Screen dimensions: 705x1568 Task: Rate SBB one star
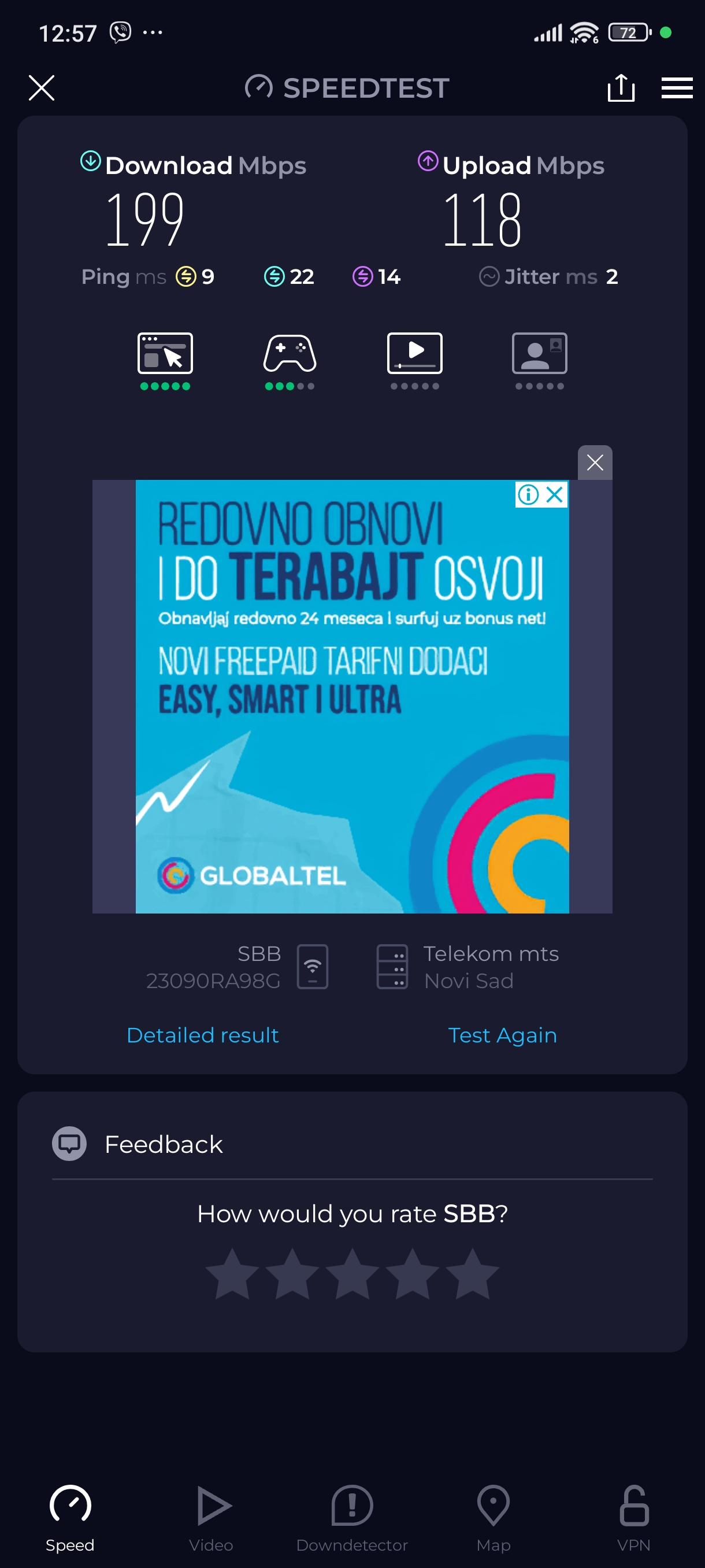tap(232, 1273)
